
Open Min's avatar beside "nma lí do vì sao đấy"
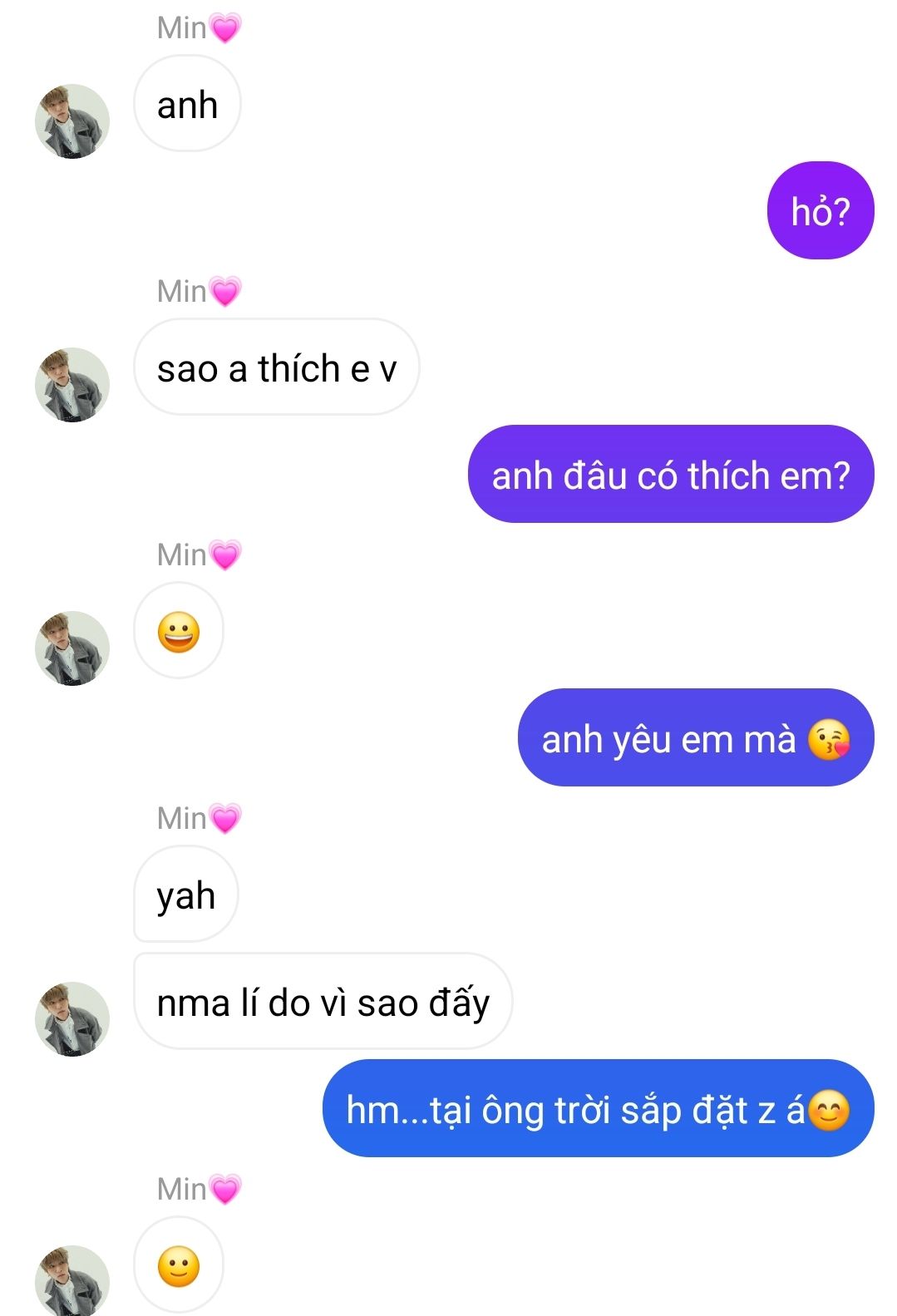[72, 1019]
